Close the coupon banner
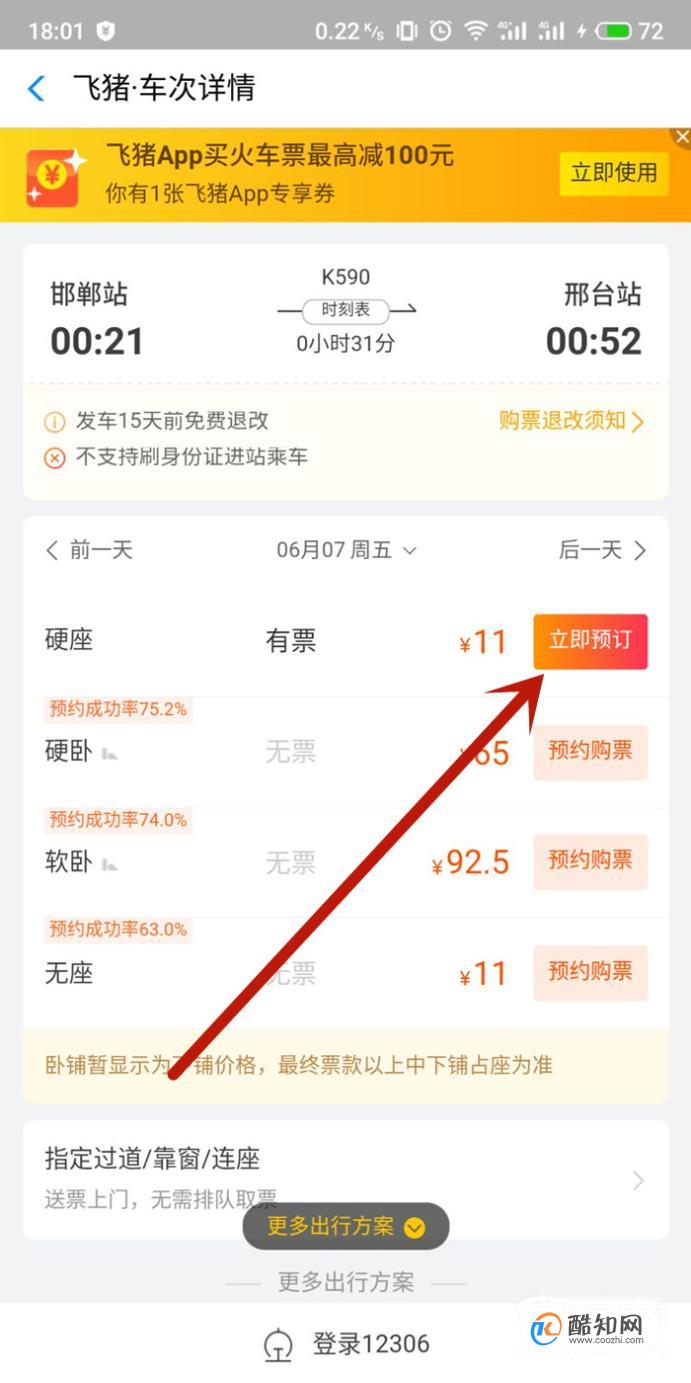The image size is (691, 1383). pos(682,137)
